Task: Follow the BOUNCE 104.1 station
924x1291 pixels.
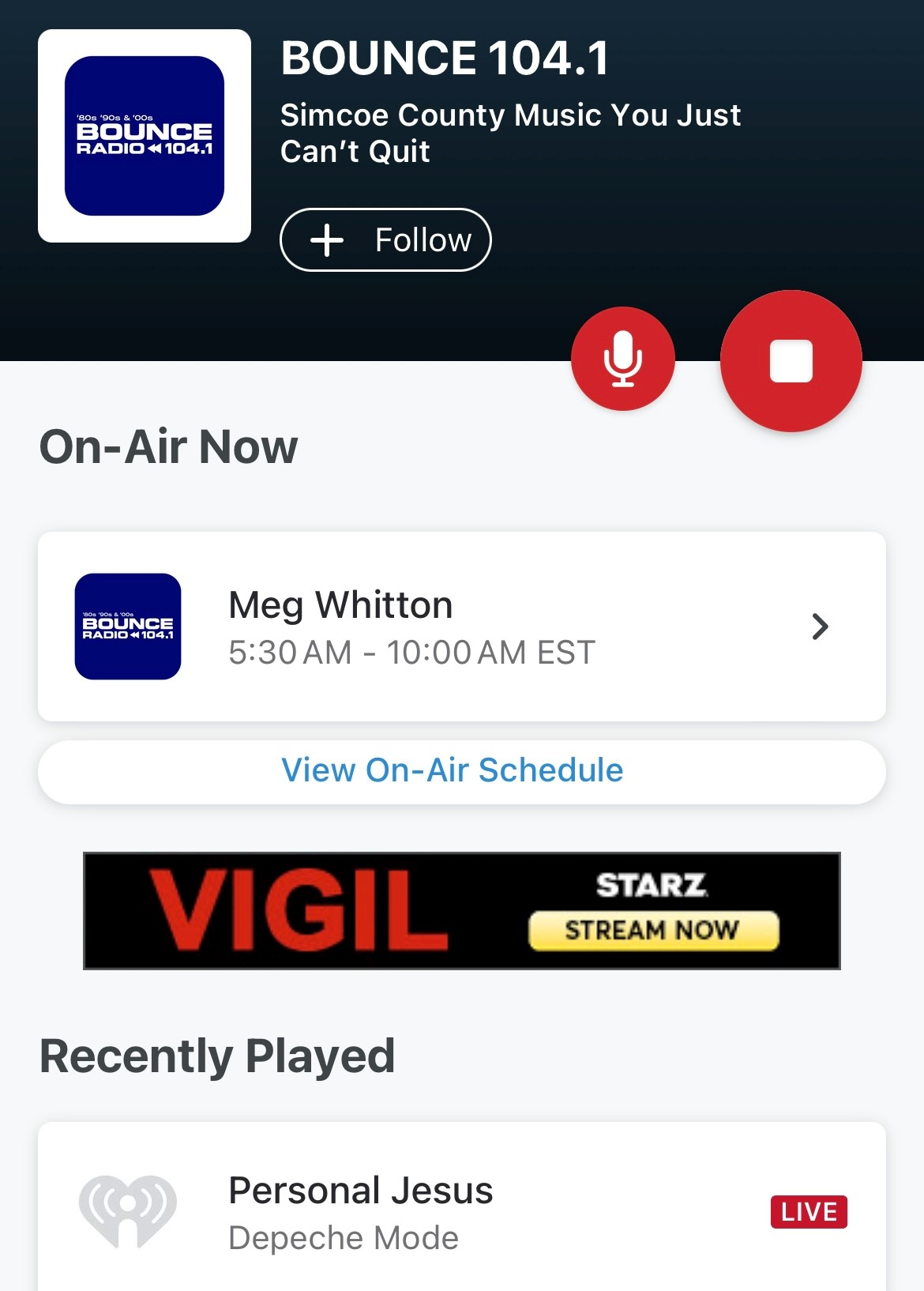Action: point(385,239)
